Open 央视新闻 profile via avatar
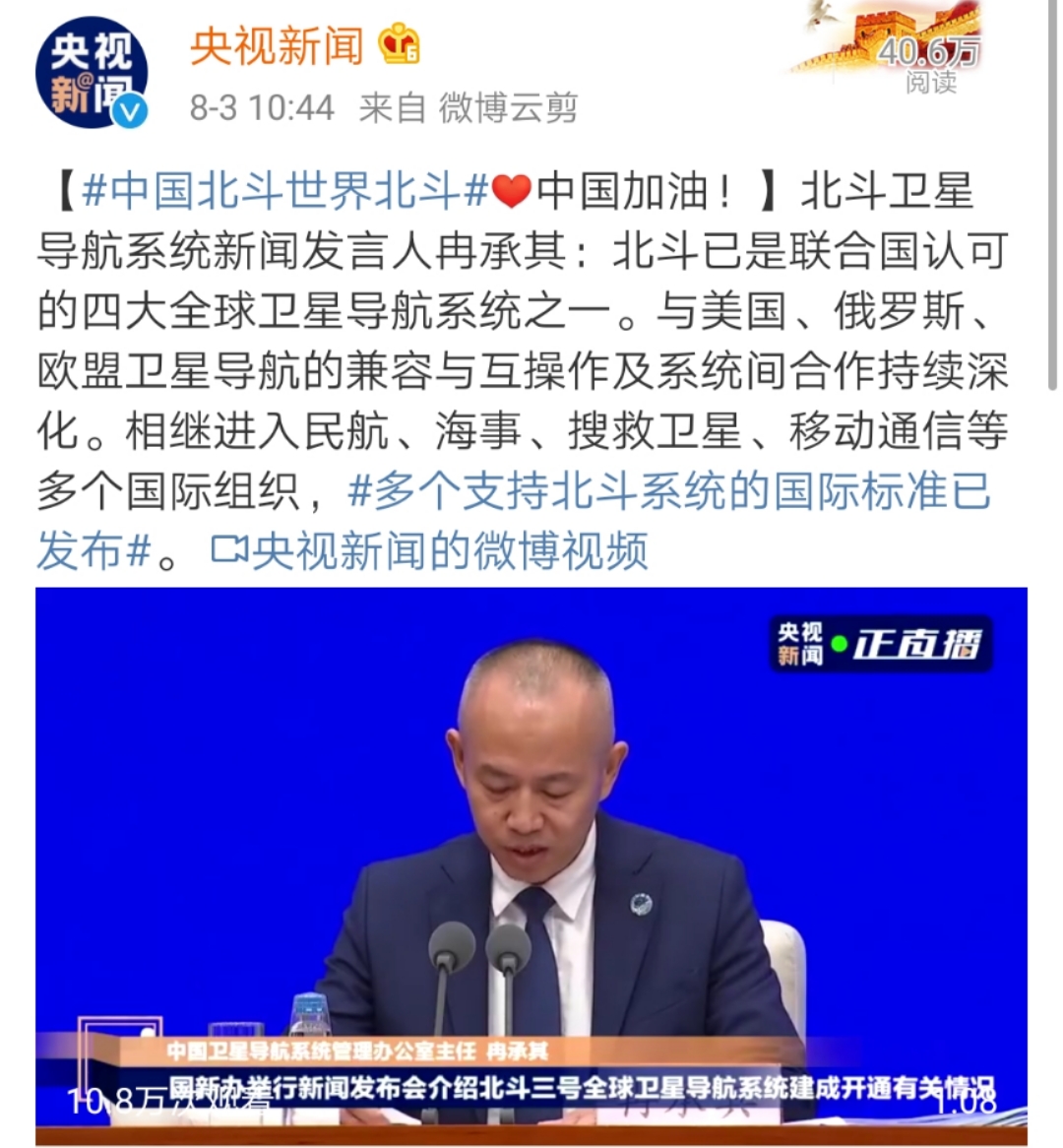The image size is (1063, 1148). coord(91,72)
